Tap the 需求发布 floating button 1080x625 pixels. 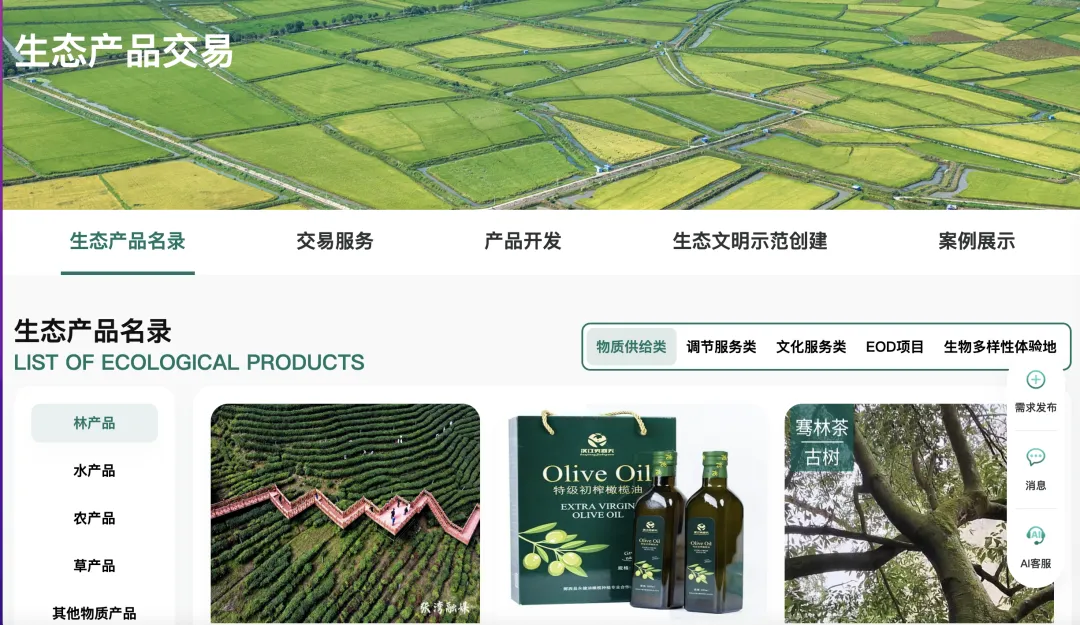pyautogui.click(x=1035, y=390)
